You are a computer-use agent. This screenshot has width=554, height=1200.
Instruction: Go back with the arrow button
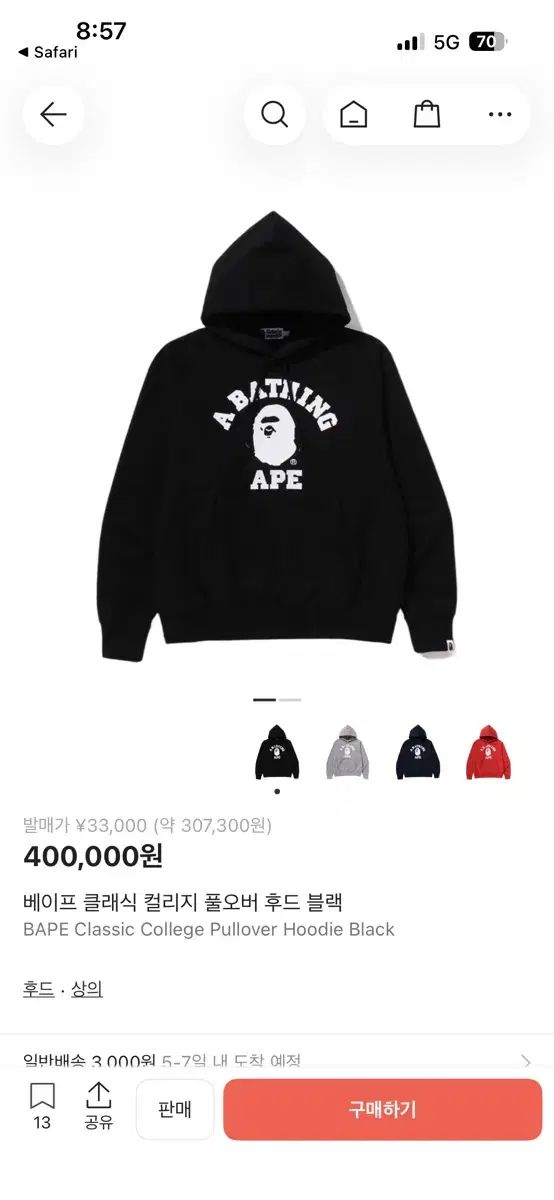[x=53, y=114]
